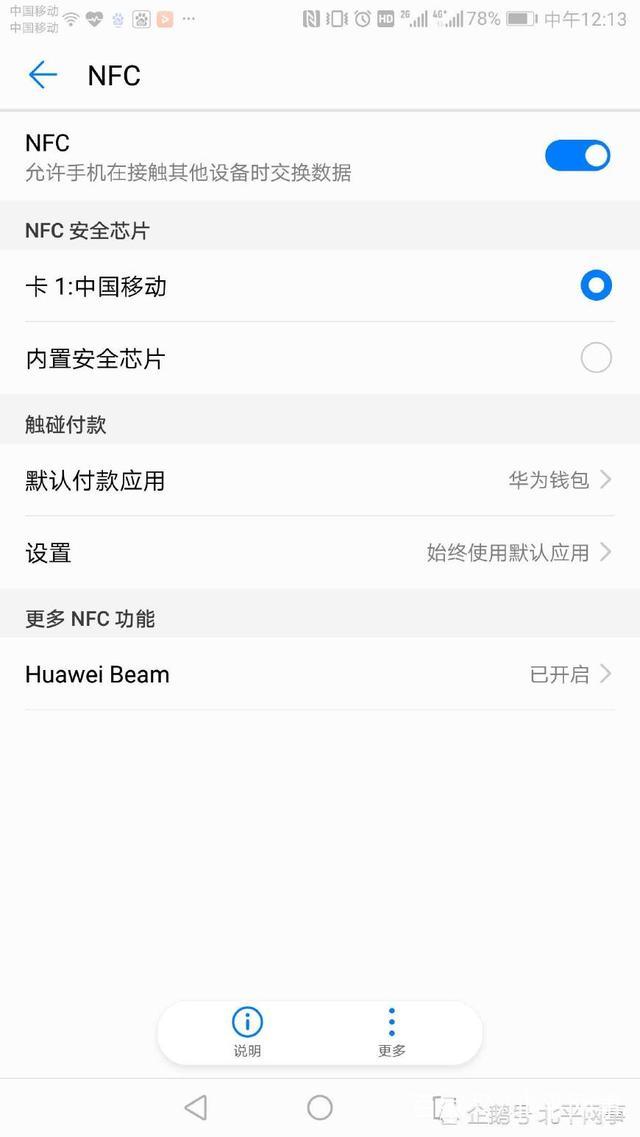Open 默认付款应用 setting
Viewport: 640px width, 1137px height.
[320, 481]
